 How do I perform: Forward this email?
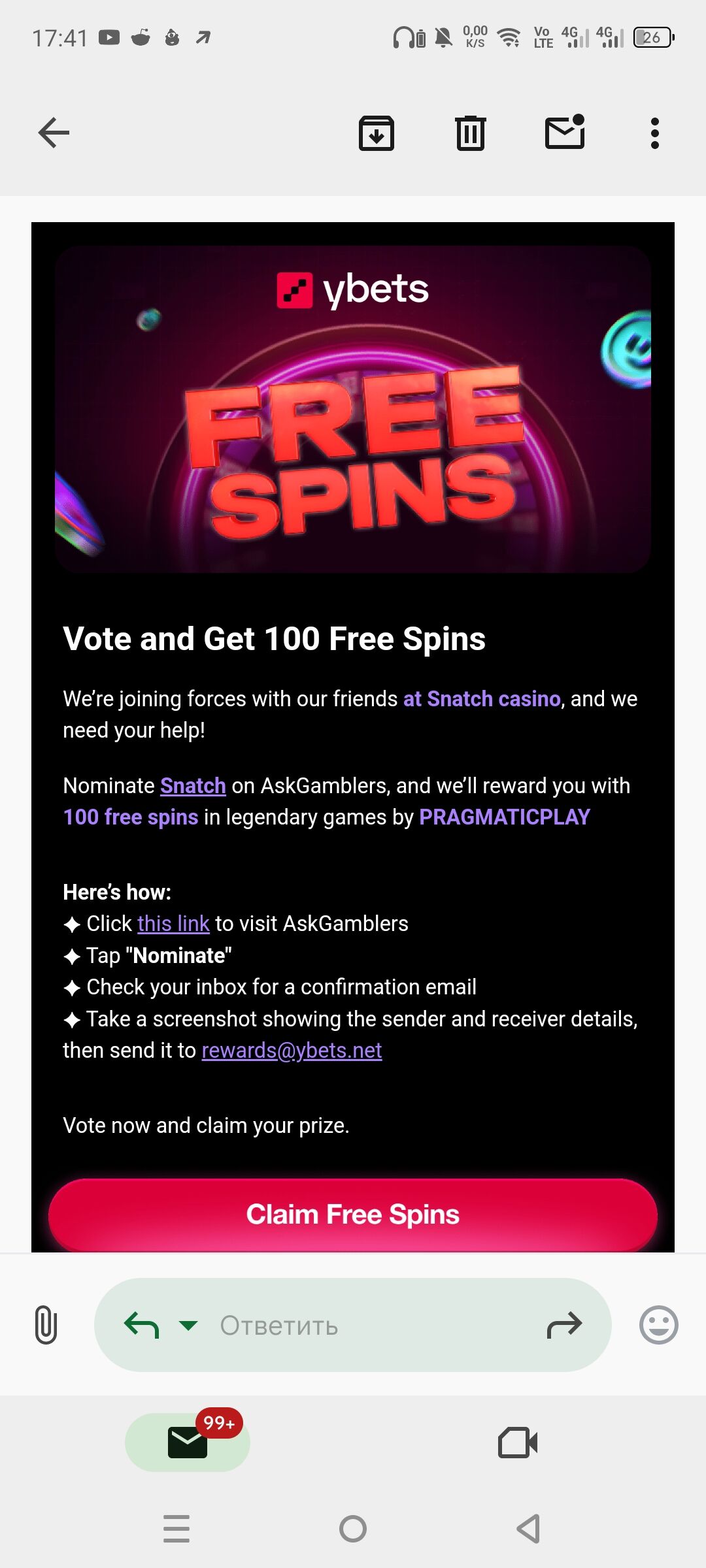tap(564, 1325)
